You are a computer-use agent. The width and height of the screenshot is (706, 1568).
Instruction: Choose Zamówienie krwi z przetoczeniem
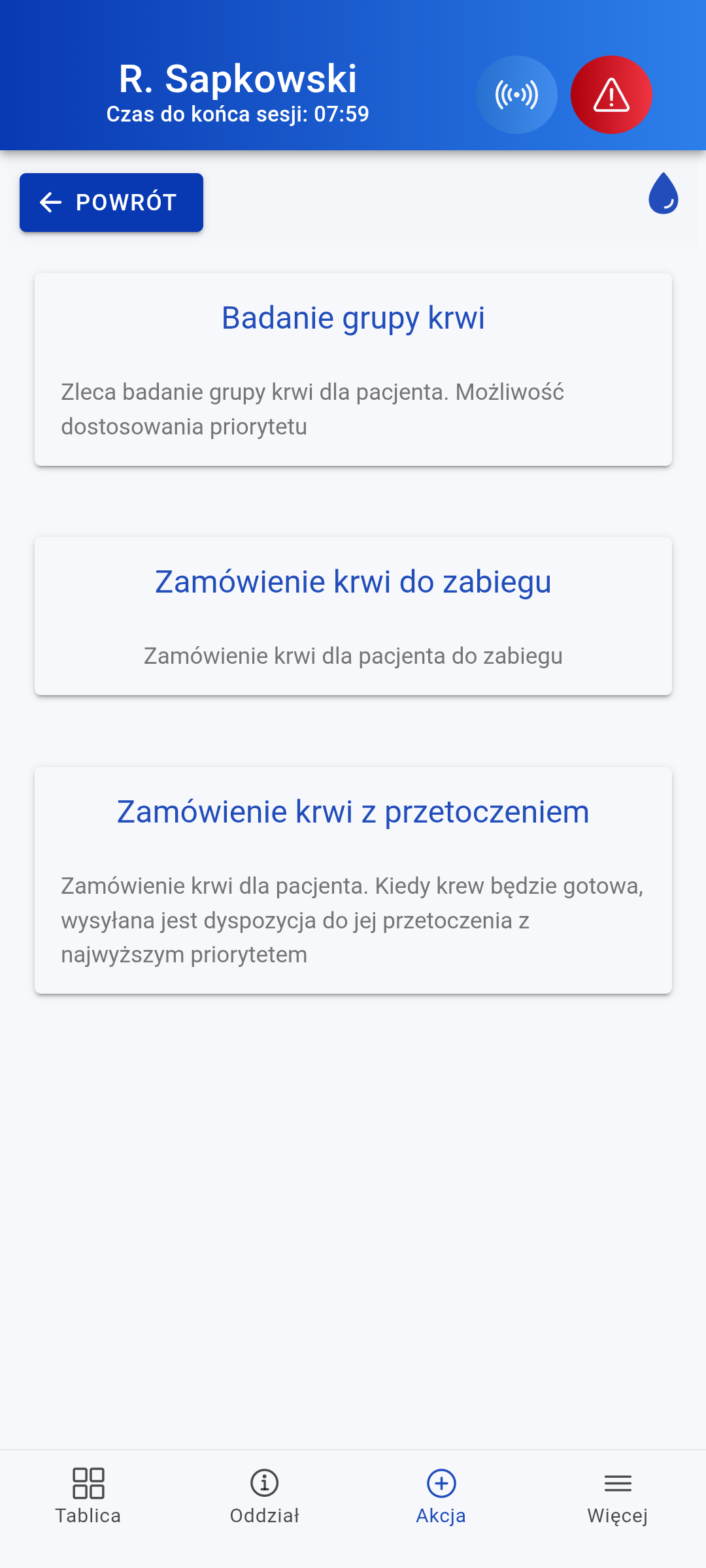(x=353, y=879)
